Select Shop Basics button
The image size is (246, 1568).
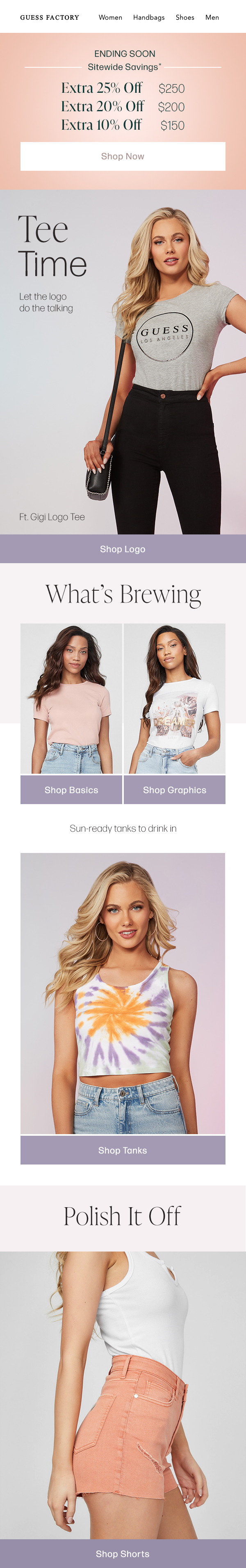(71, 790)
